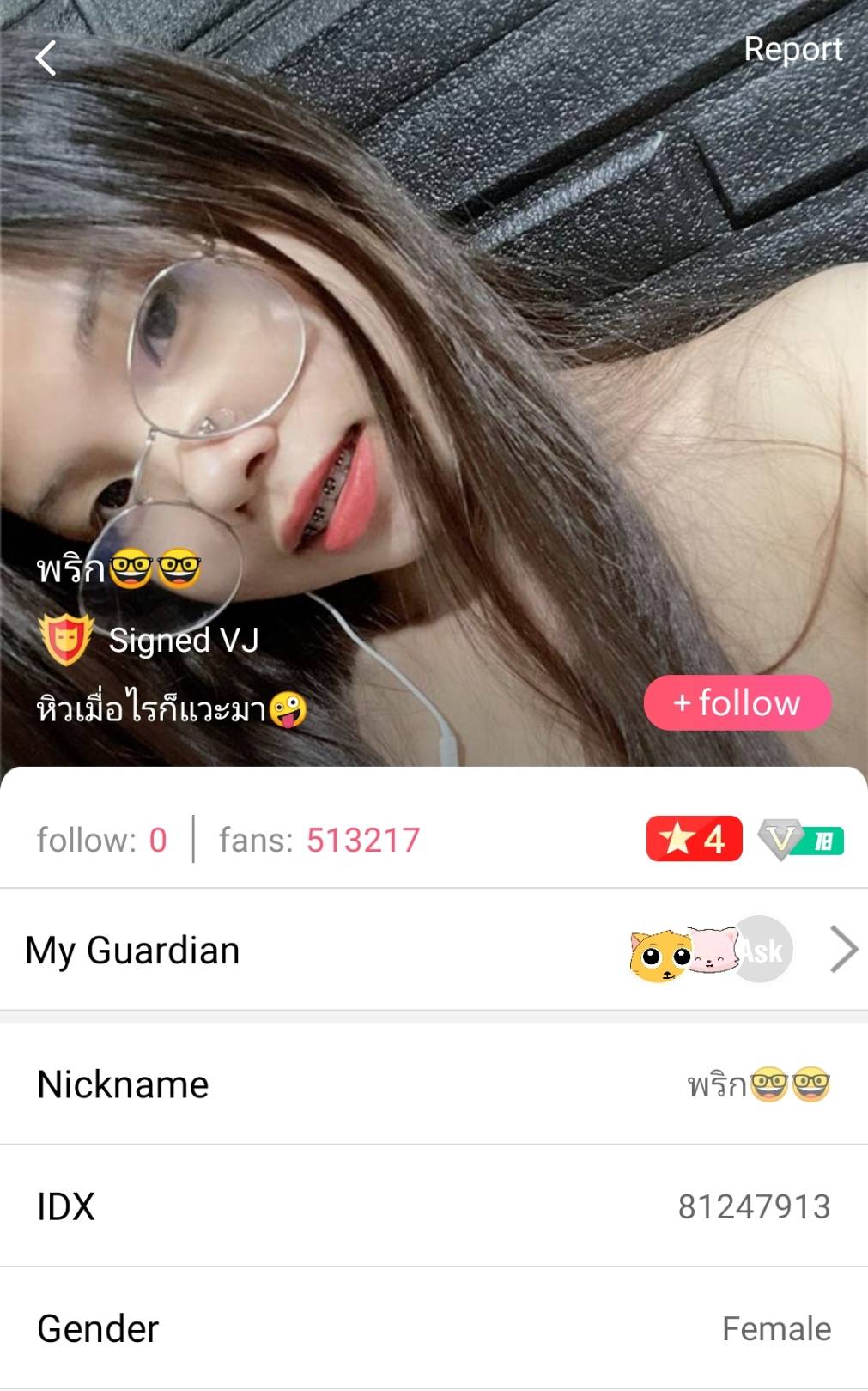Open the My Guardian row

coord(434,950)
